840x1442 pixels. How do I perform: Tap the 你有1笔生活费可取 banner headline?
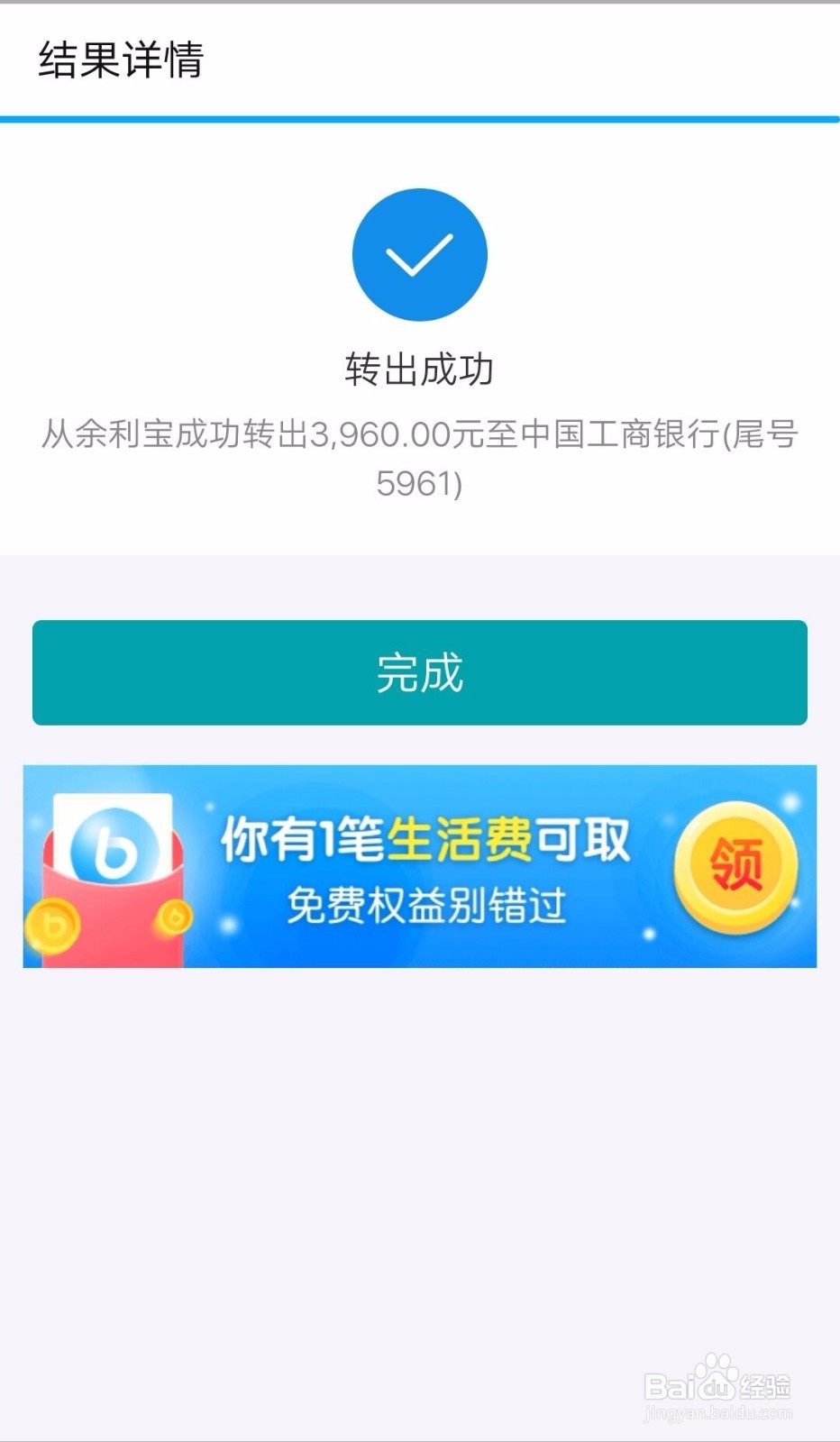coord(424,838)
